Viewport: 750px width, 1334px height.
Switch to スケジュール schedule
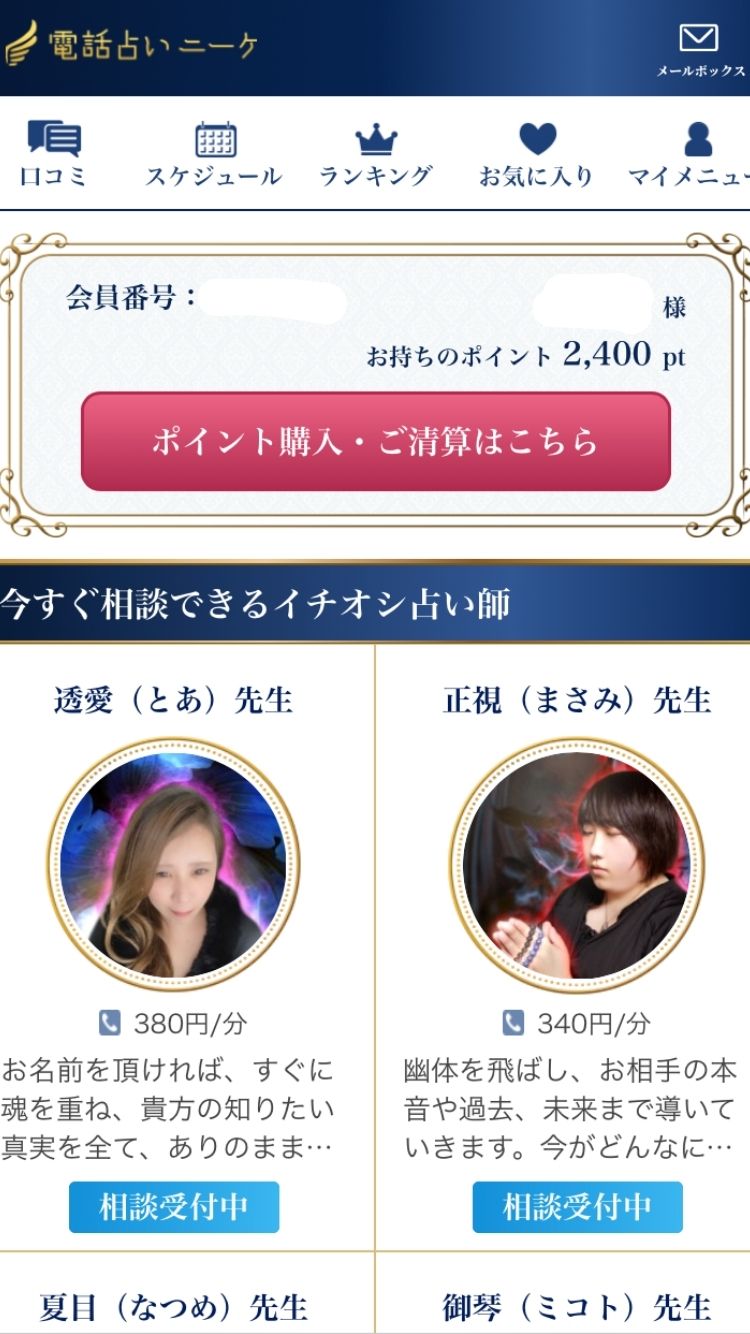[214, 154]
